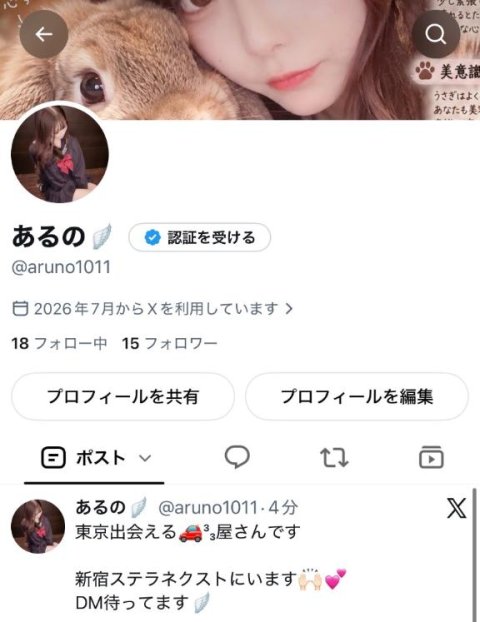Tap プロフィールを共有 button
This screenshot has height=622, width=480.
pos(123,396)
